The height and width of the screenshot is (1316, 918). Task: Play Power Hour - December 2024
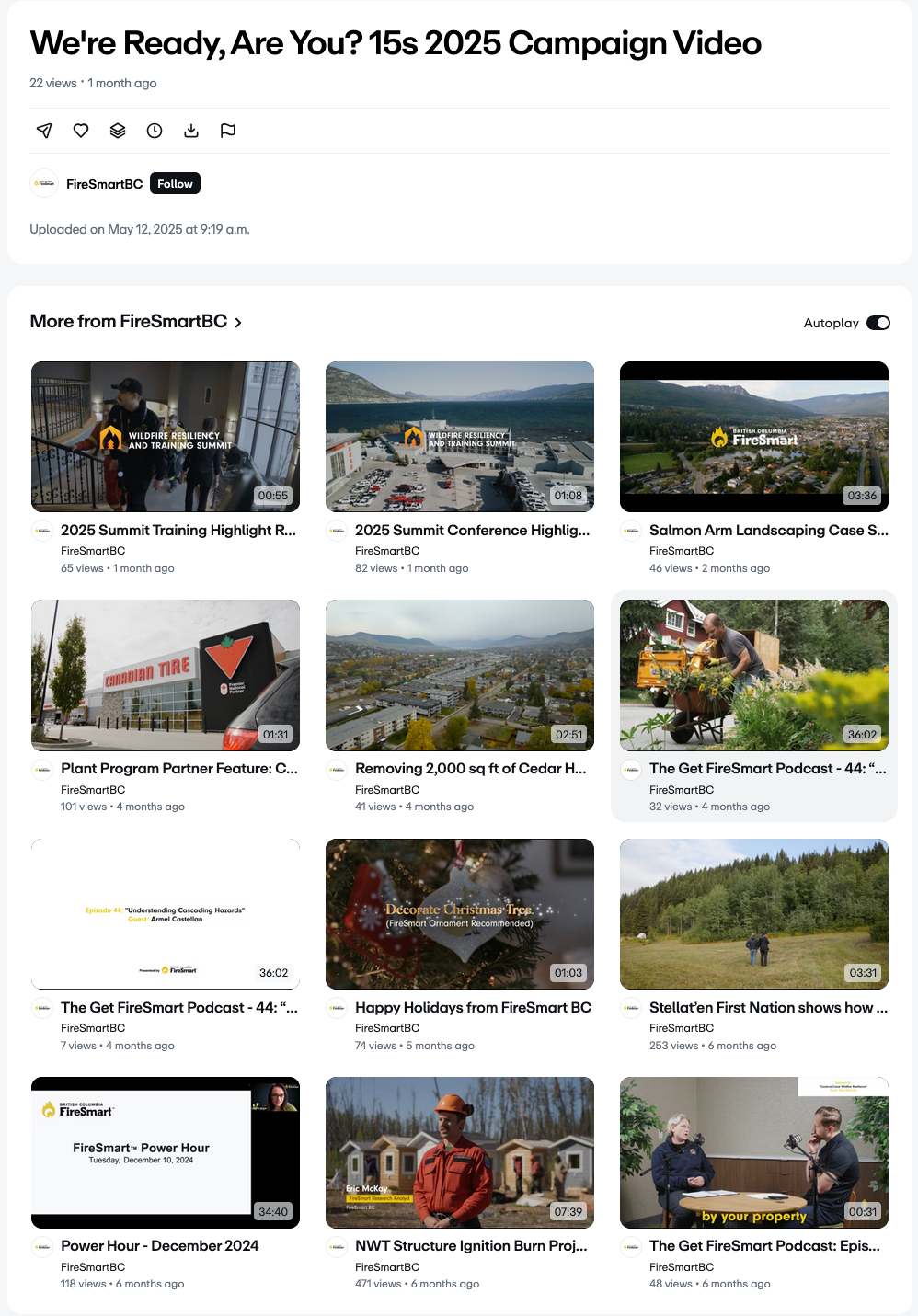click(x=166, y=1152)
